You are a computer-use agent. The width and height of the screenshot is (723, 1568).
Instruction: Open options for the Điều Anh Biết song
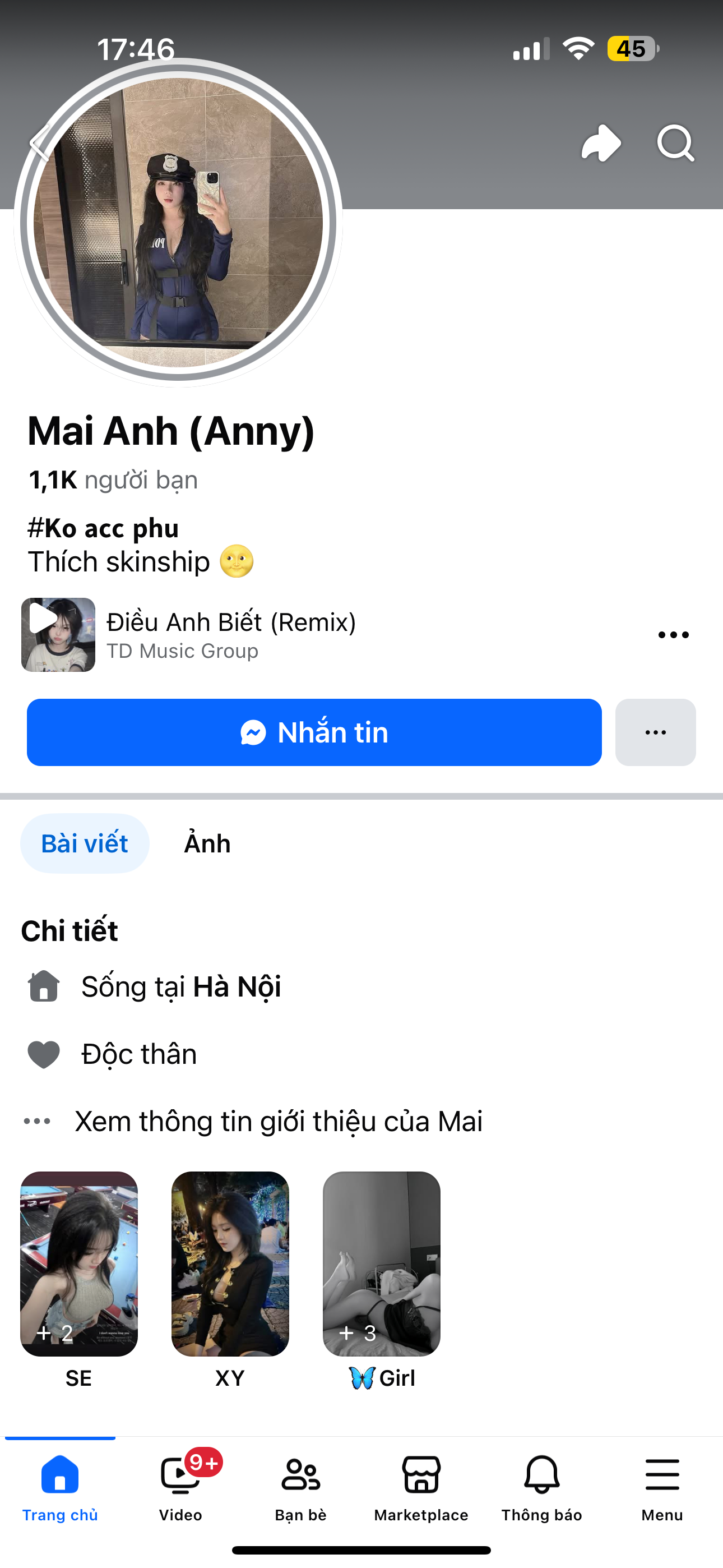click(673, 635)
